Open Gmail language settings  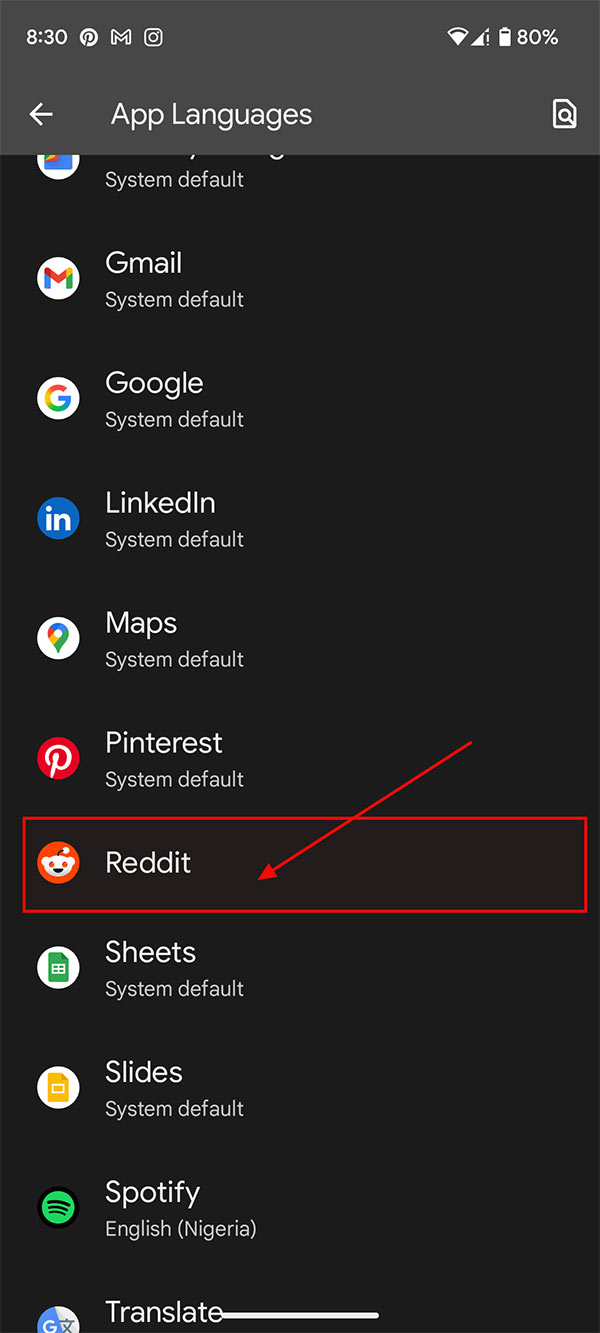tap(300, 279)
